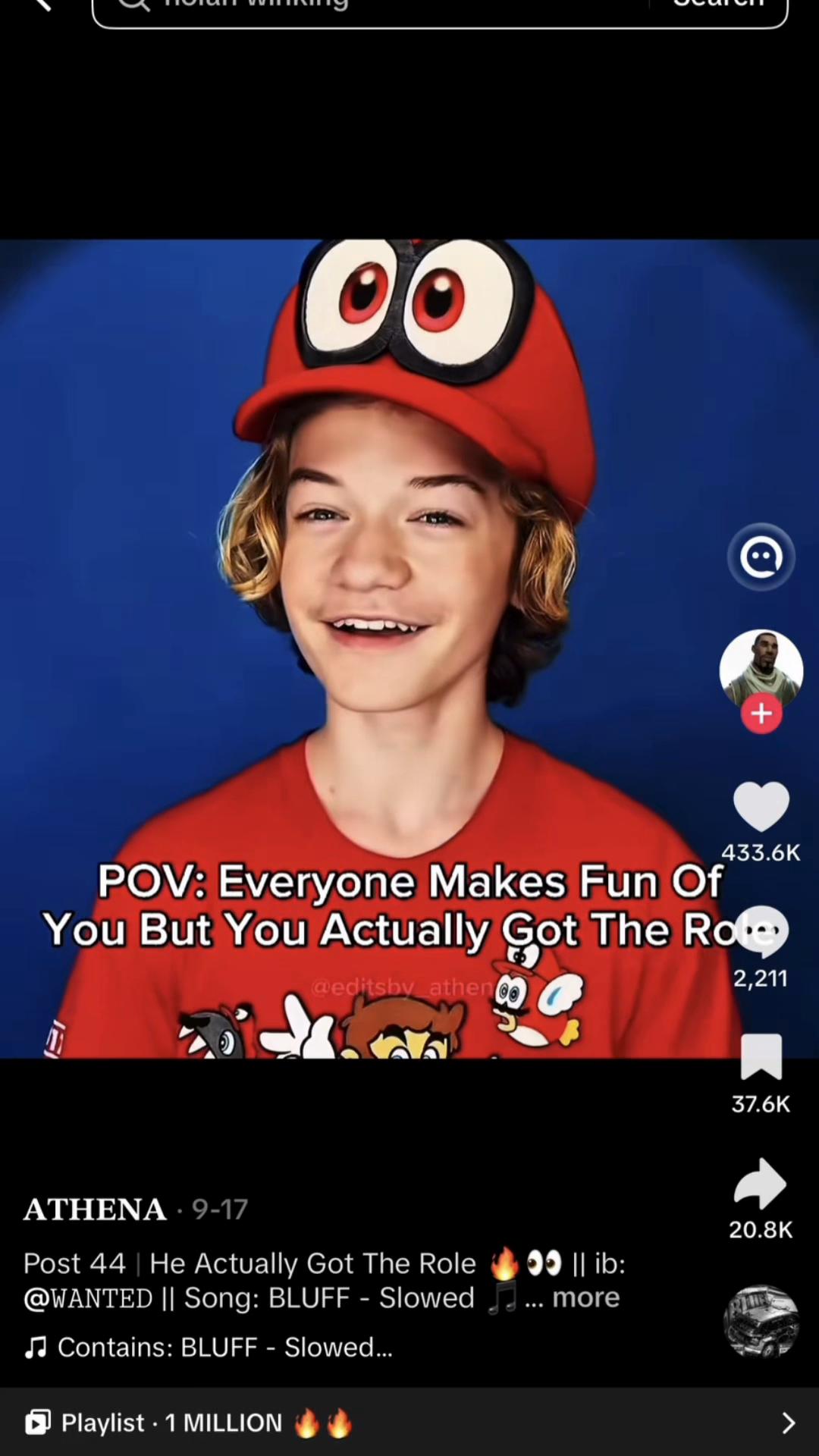Image resolution: width=819 pixels, height=1456 pixels.
Task: Follow the creator with the plus badge
Action: tap(761, 714)
